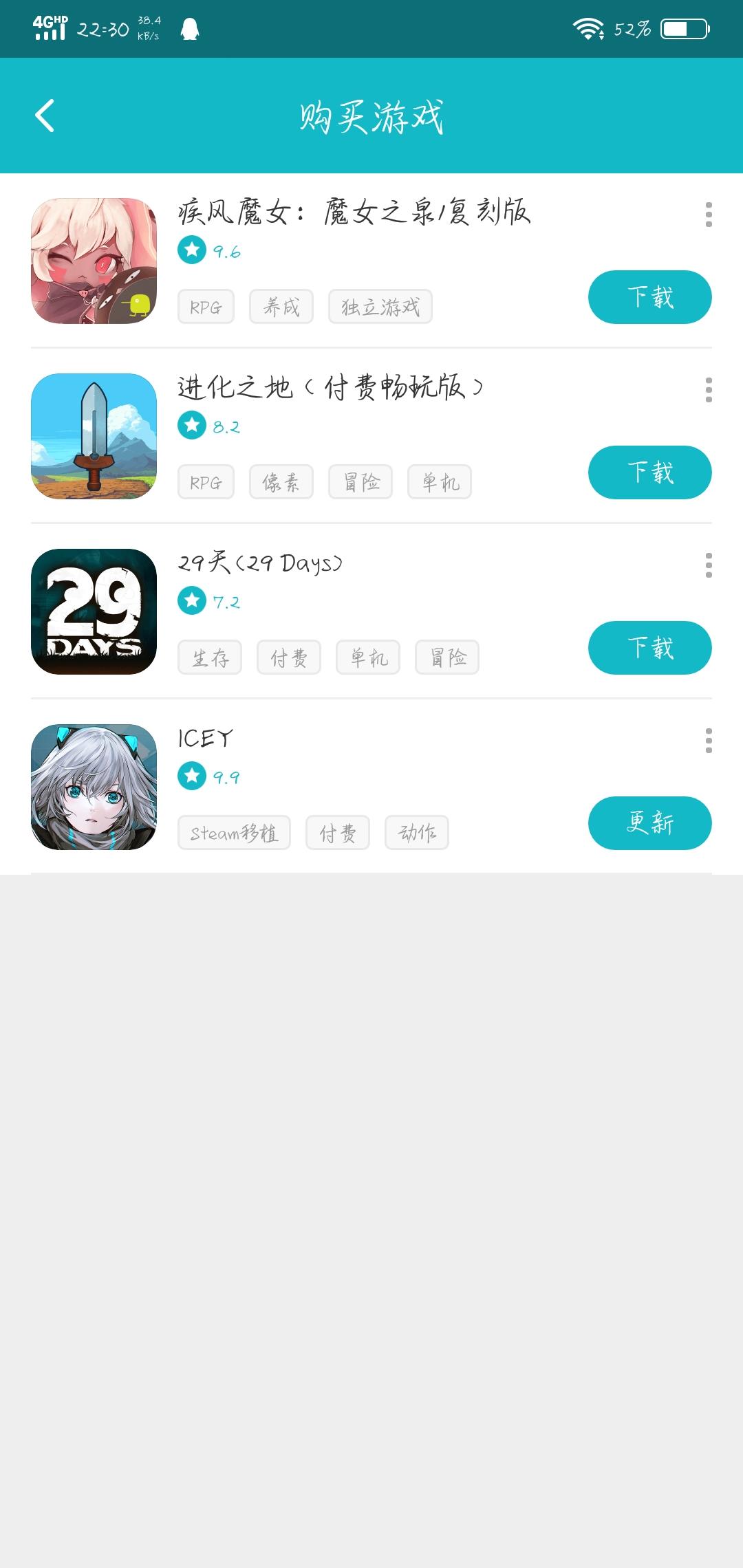The width and height of the screenshot is (743, 1568).
Task: Download 疾风魔女：魔女之泉1复刻版
Action: pos(649,297)
